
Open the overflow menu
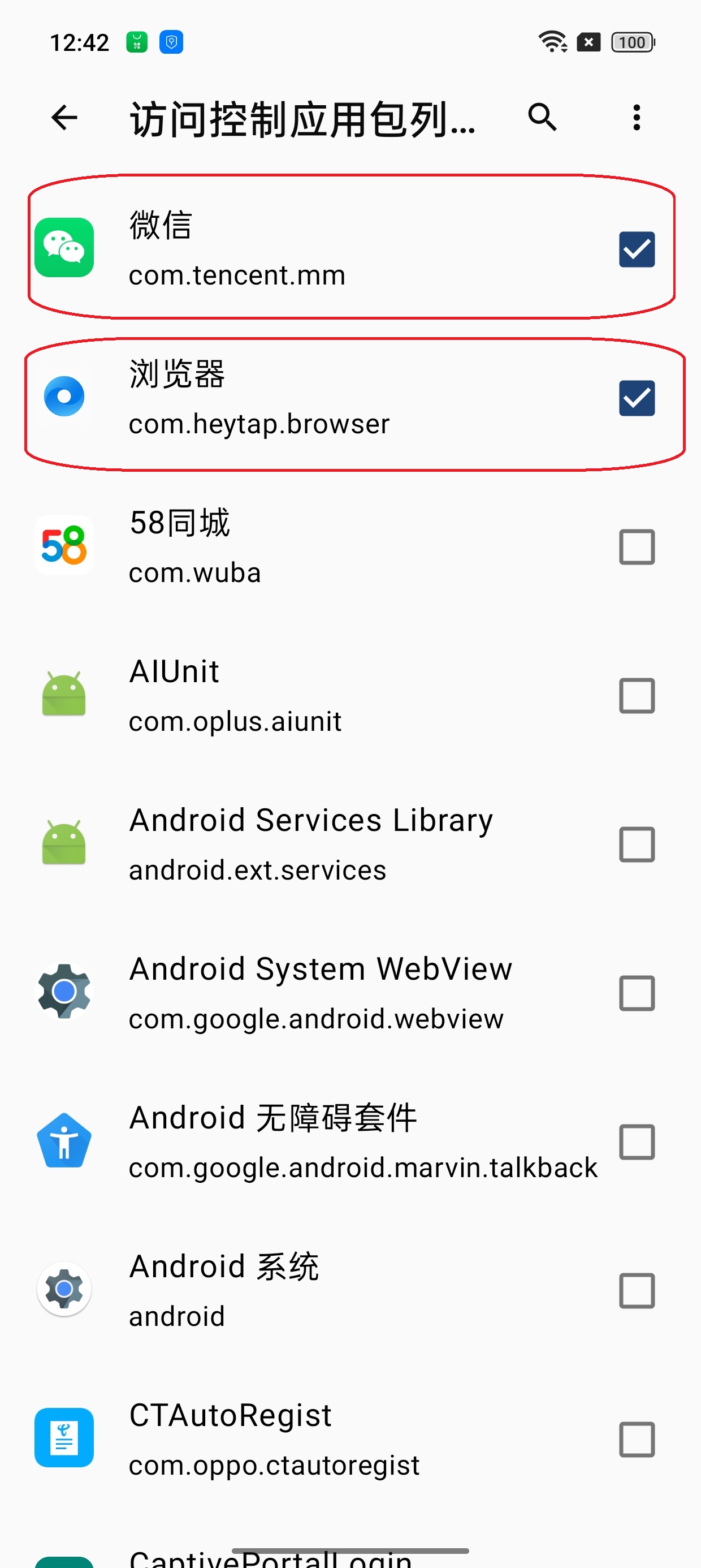point(637,118)
